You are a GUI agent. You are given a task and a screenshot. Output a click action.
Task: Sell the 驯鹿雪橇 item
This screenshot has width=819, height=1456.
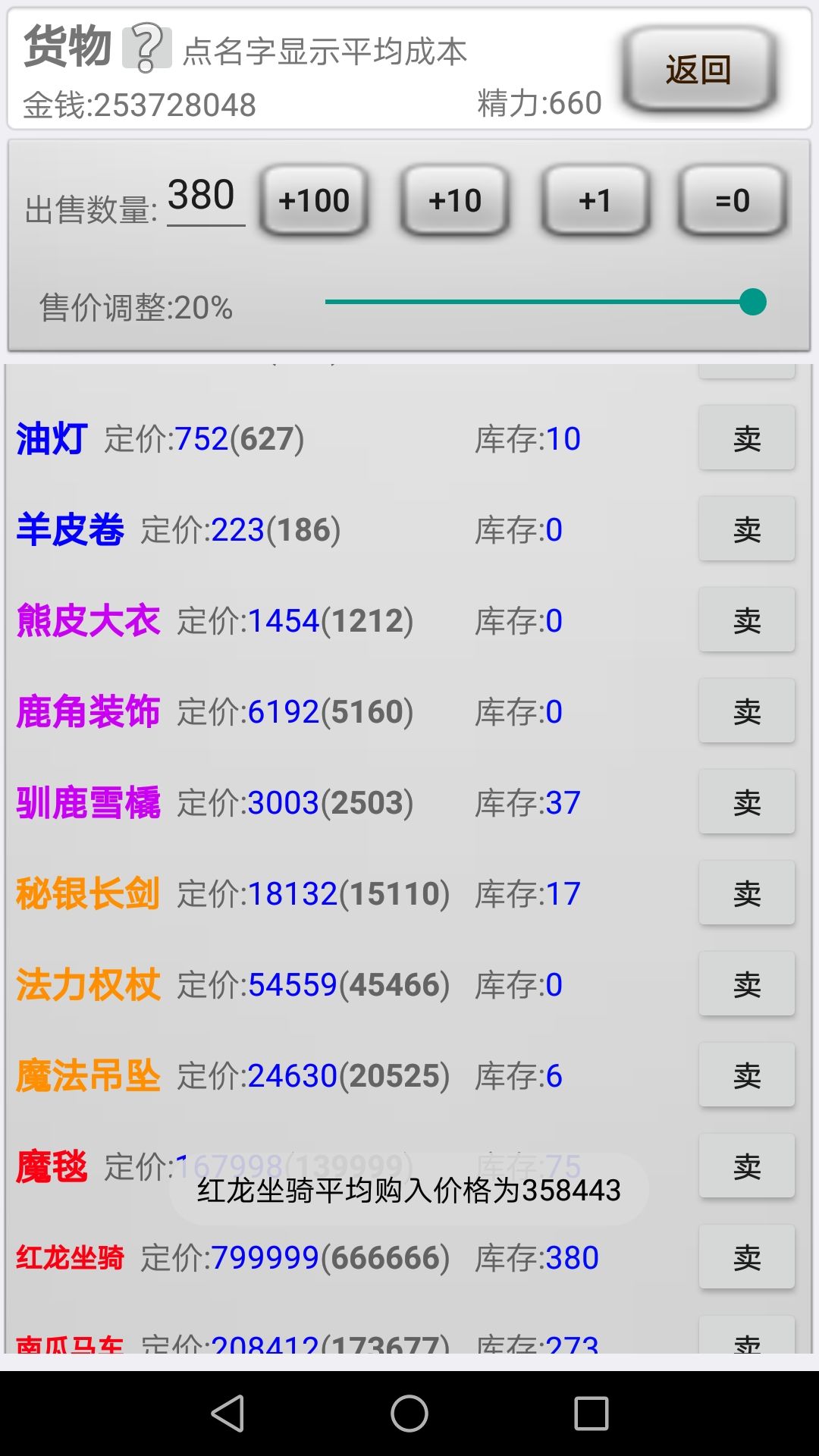click(746, 802)
